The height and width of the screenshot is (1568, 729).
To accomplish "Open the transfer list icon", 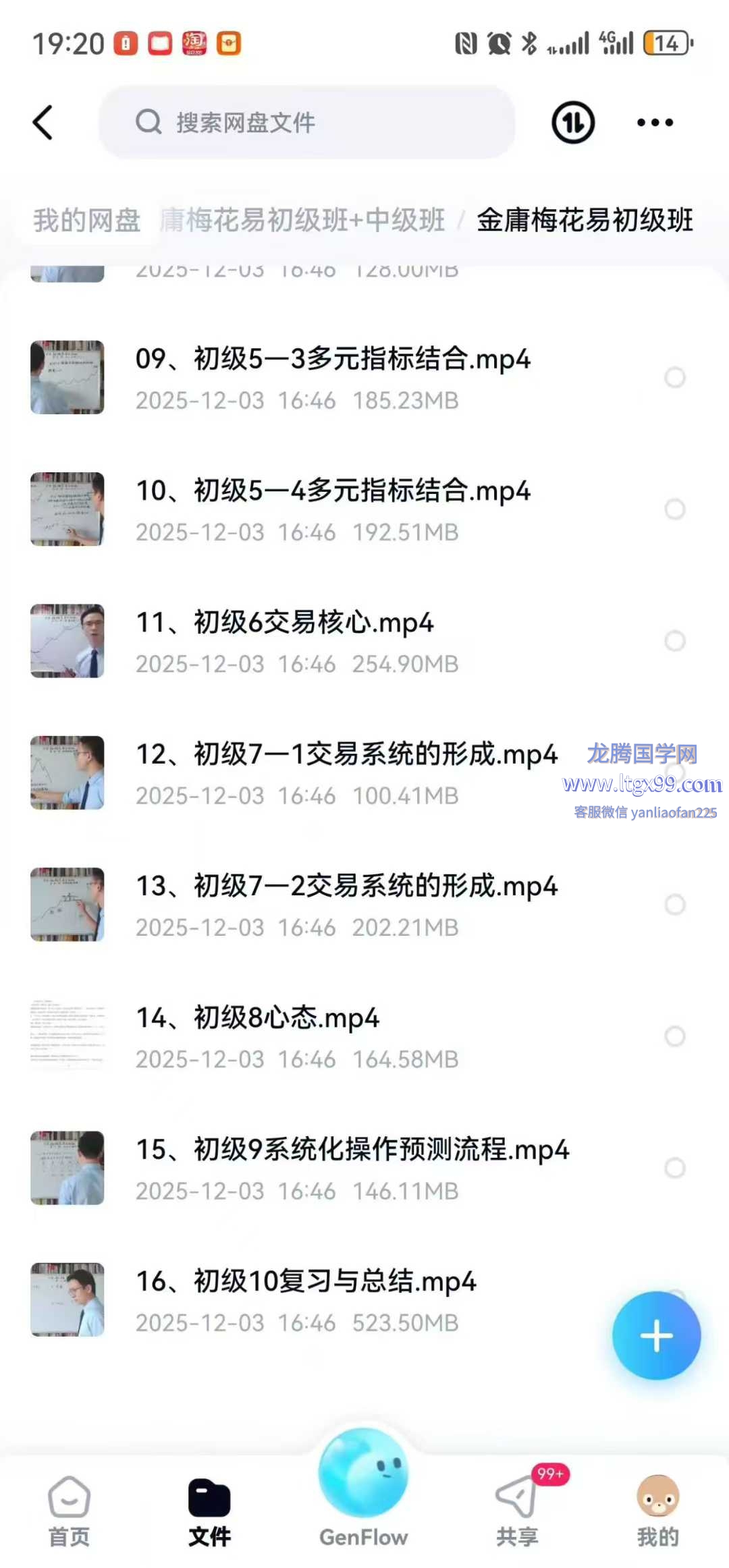I will (573, 123).
